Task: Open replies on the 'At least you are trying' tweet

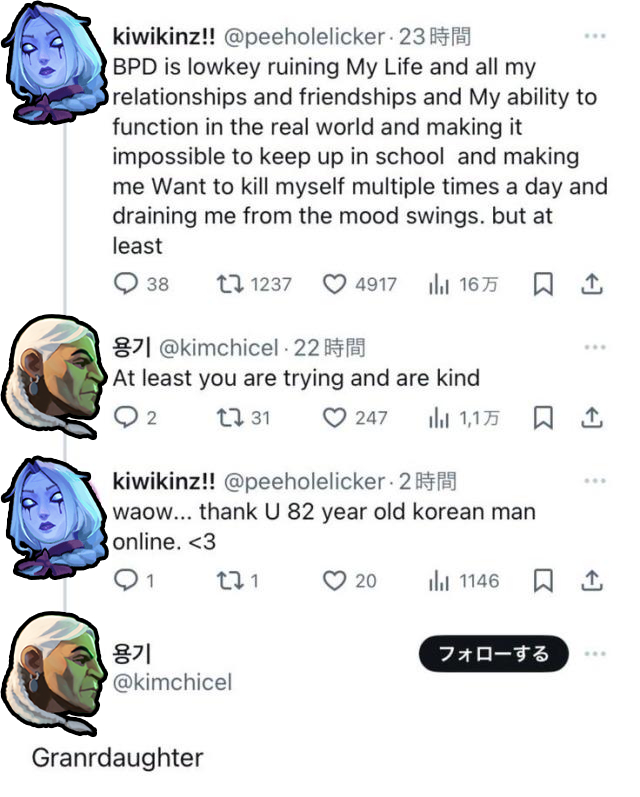Action: 126,417
